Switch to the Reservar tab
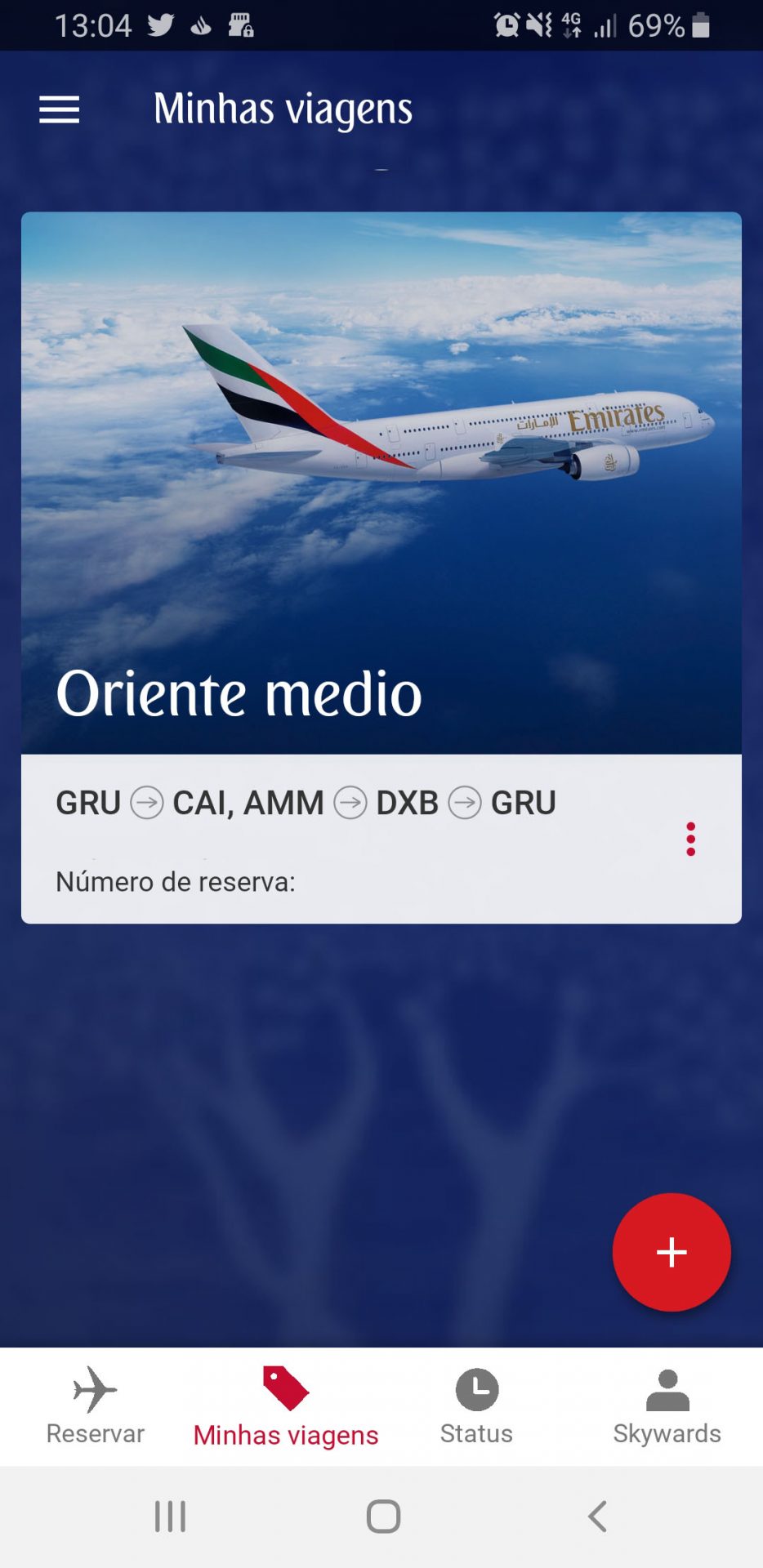763x1568 pixels. click(x=96, y=1406)
